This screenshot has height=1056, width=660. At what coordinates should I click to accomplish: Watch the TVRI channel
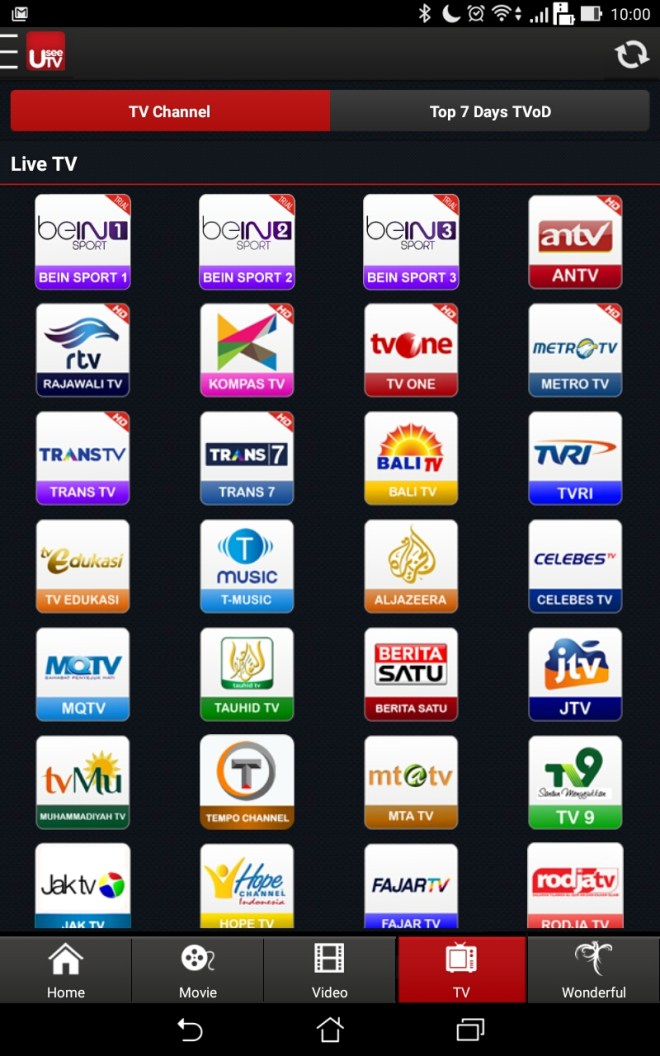575,457
